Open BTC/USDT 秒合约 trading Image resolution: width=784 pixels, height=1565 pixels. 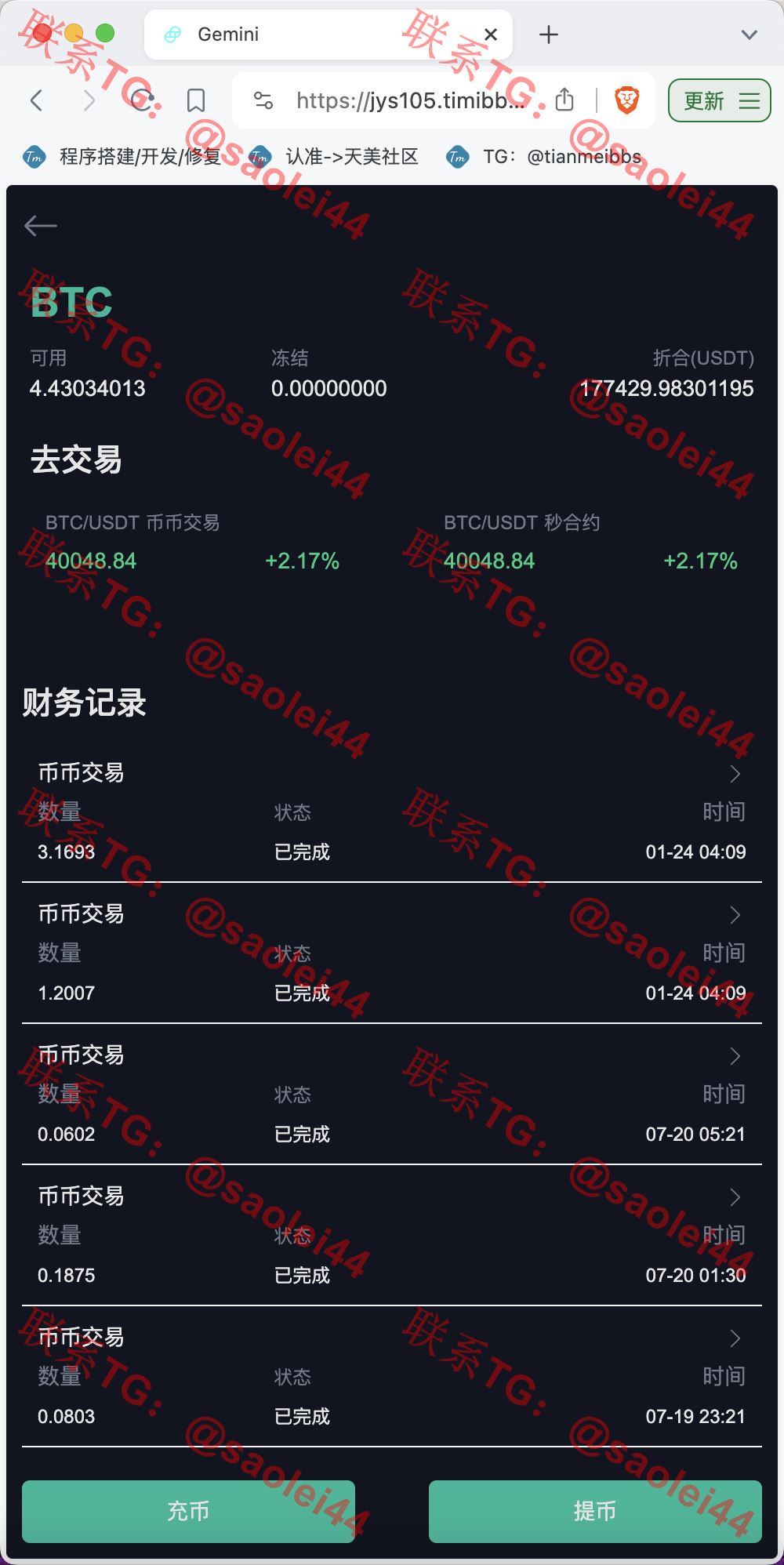(590, 543)
